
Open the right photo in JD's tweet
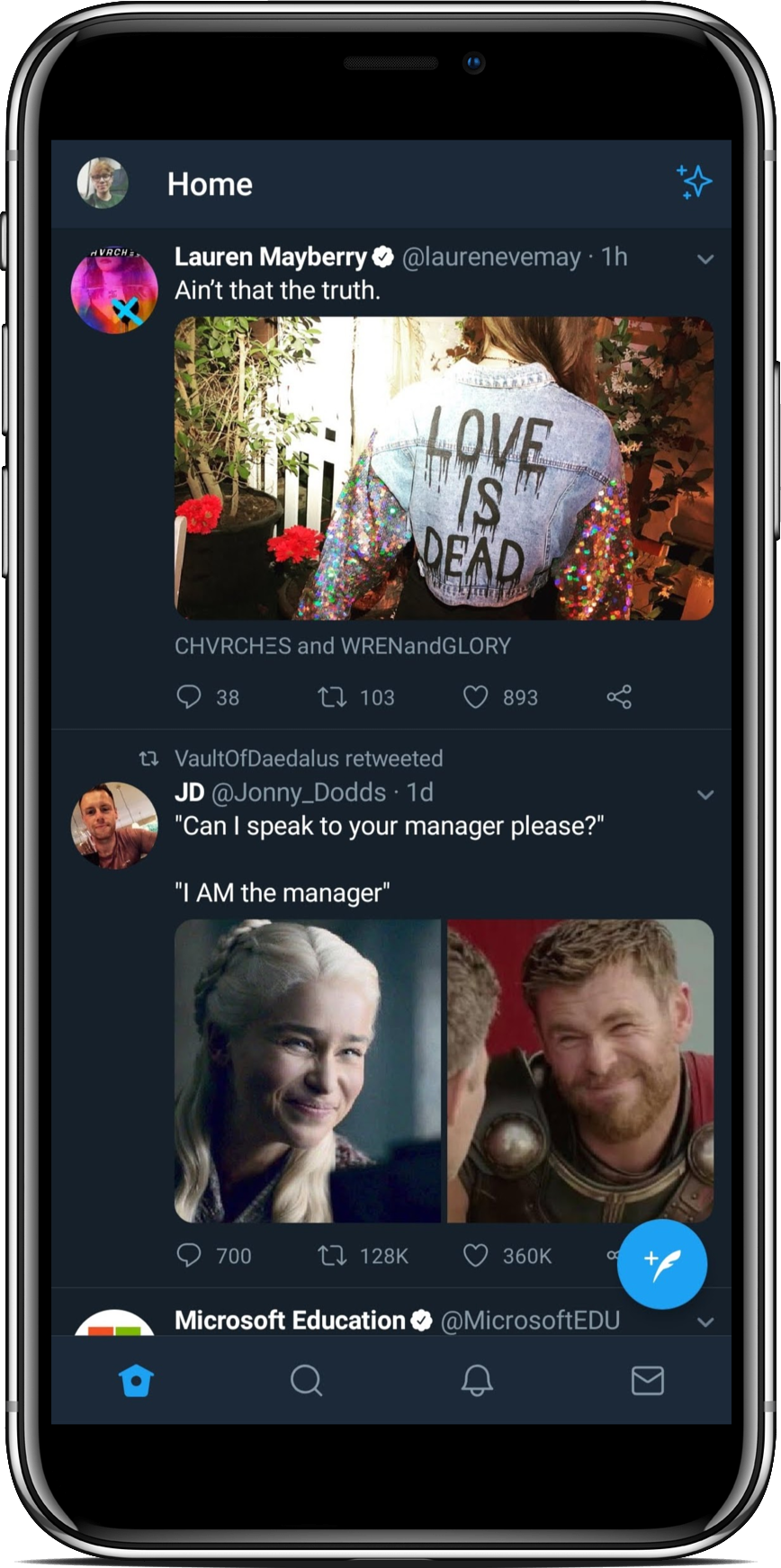coord(580,1071)
